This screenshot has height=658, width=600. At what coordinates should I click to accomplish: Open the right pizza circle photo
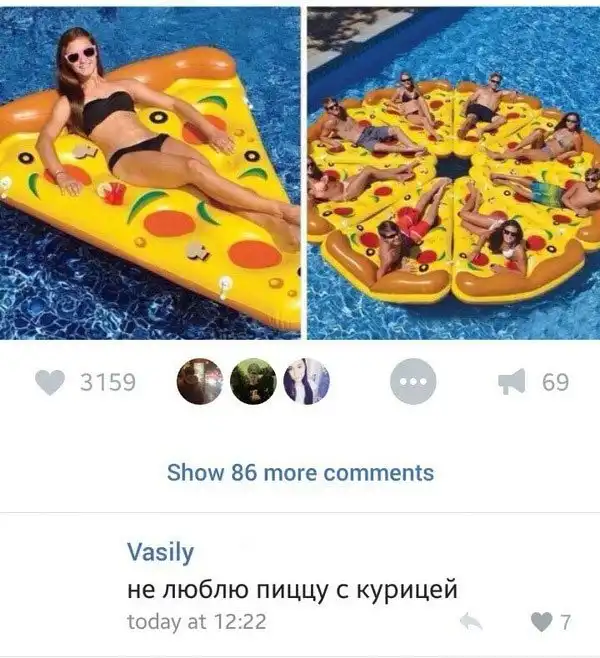coord(453,170)
